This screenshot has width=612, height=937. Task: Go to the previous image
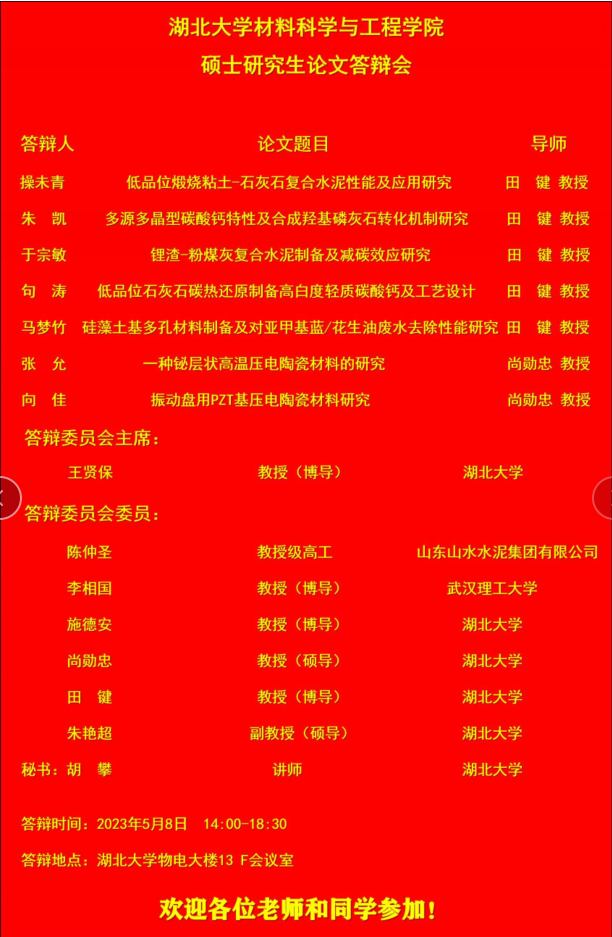pyautogui.click(x=6, y=497)
